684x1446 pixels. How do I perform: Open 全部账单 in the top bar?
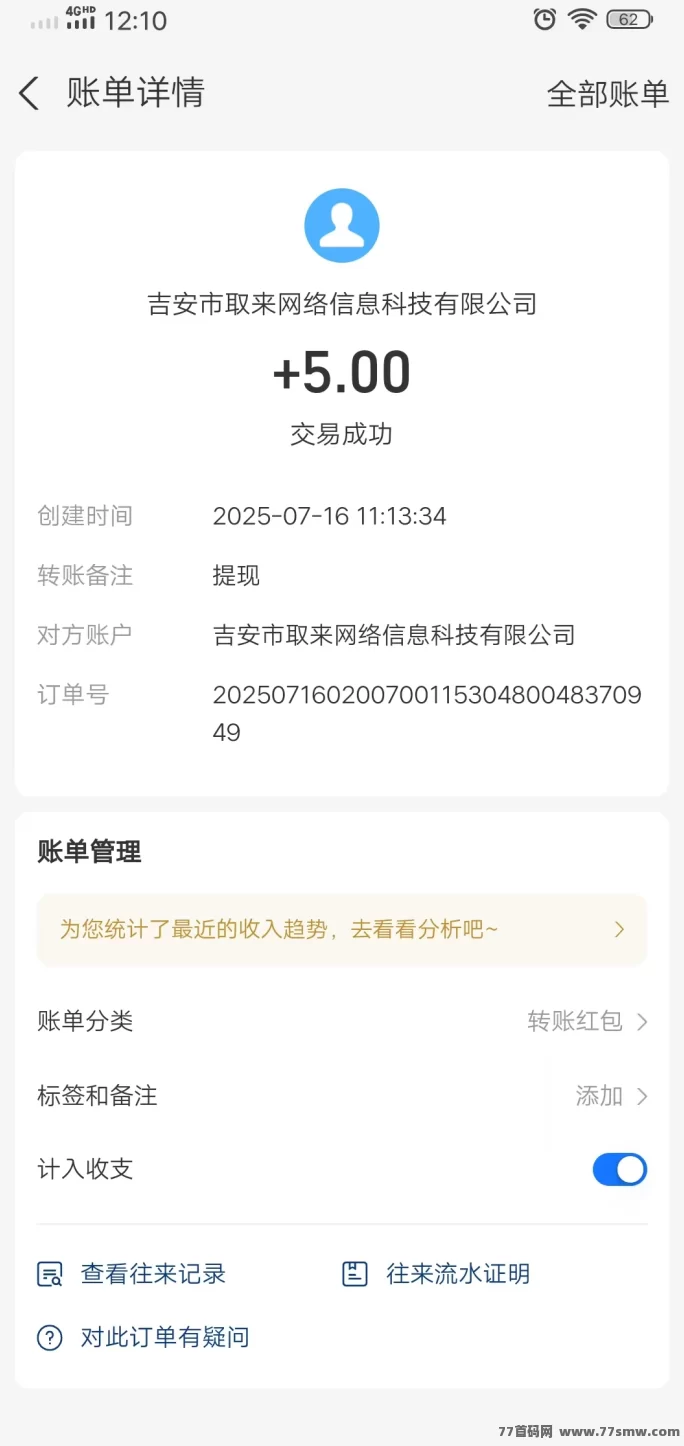pos(607,93)
